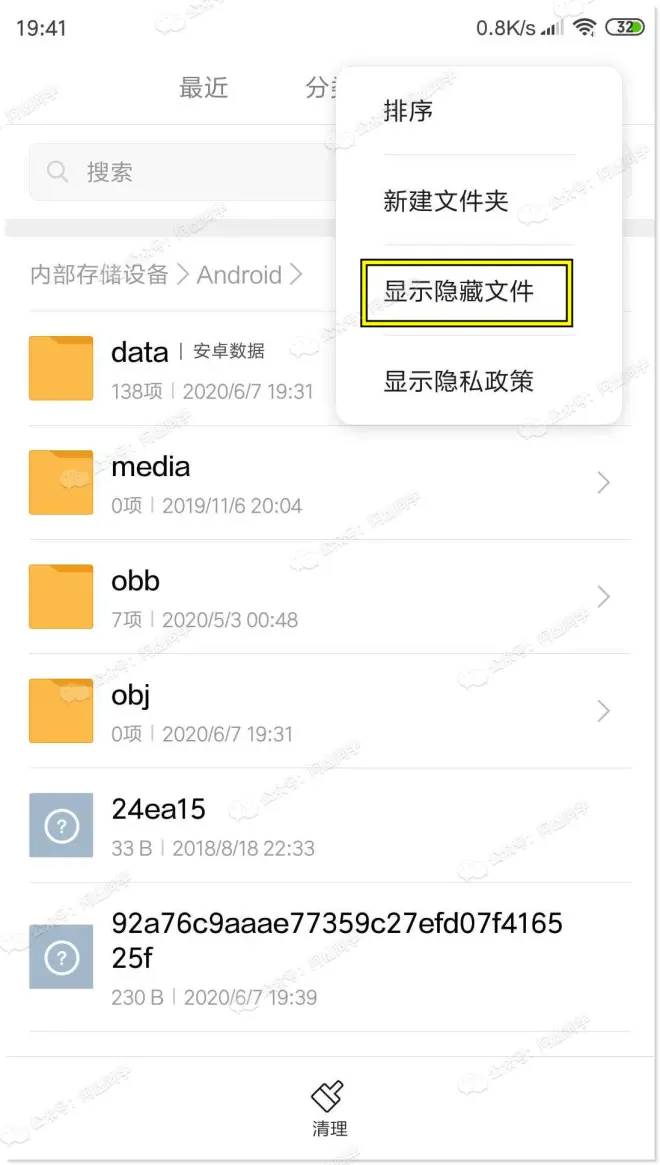Image resolution: width=660 pixels, height=1165 pixels.
Task: Tap the 清理 cleanup button
Action: coord(329,1108)
